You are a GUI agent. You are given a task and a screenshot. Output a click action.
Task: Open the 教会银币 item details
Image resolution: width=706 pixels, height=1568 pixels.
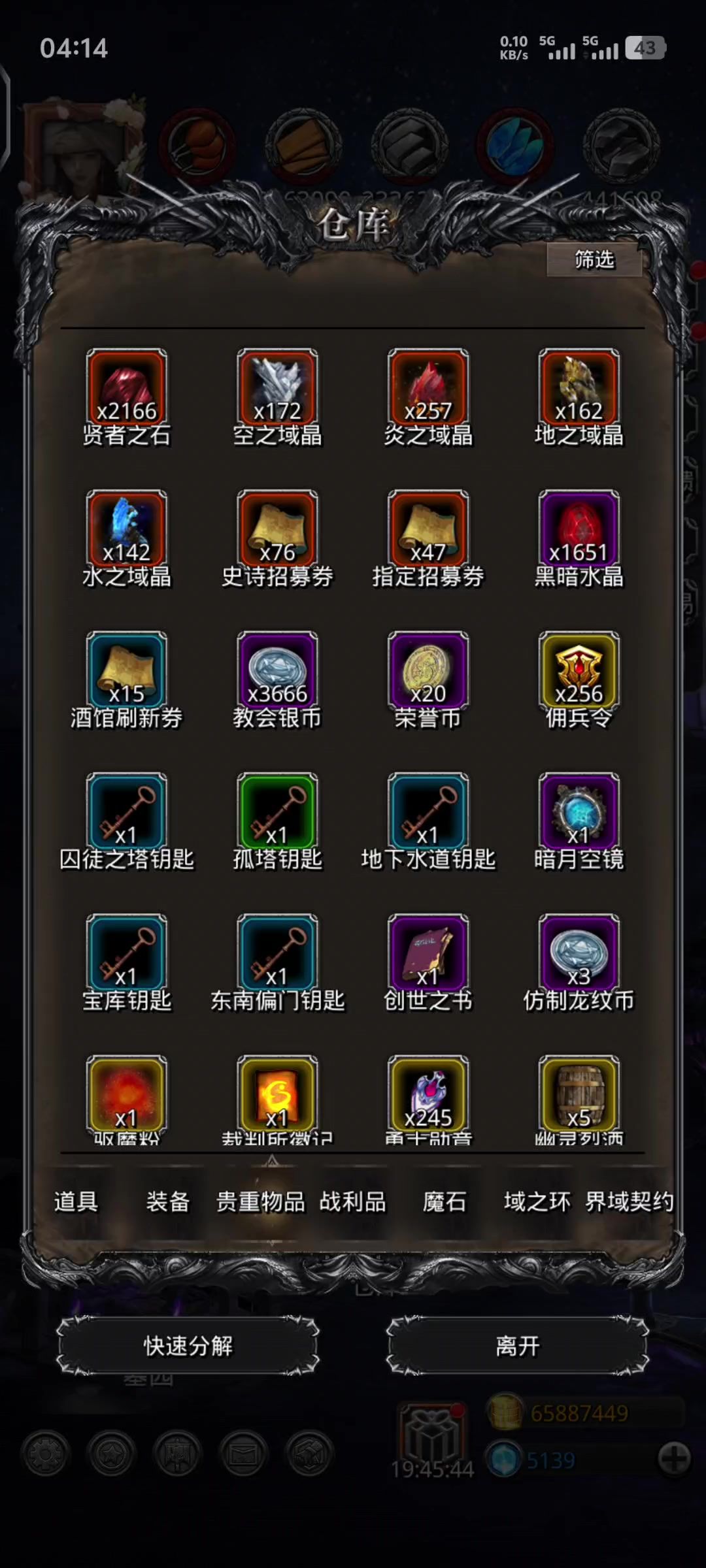(x=277, y=670)
